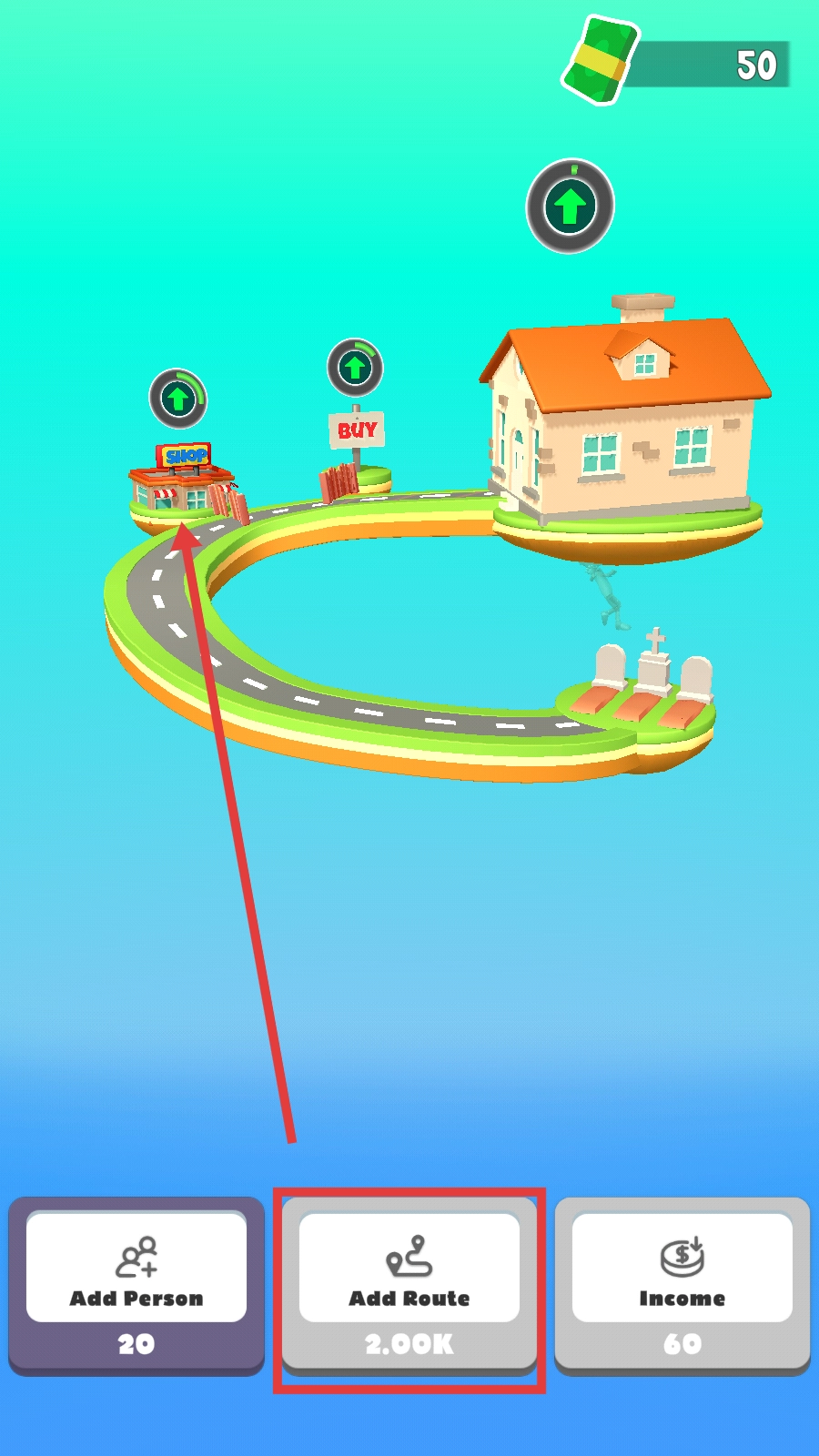Image resolution: width=819 pixels, height=1456 pixels.
Task: Upgrade Income for 60
Action: point(682,1283)
